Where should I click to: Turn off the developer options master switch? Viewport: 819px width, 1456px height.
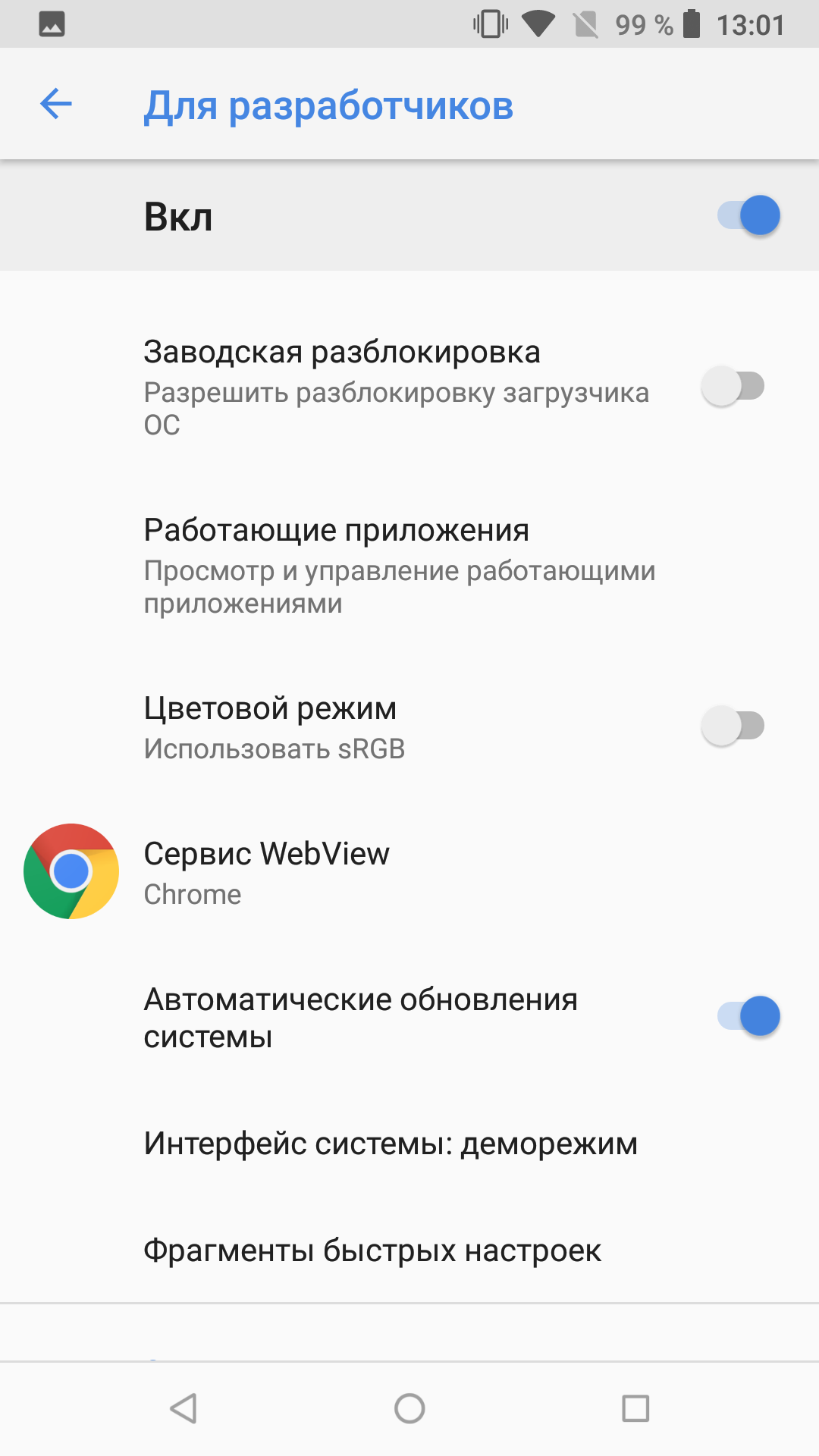coord(748,215)
